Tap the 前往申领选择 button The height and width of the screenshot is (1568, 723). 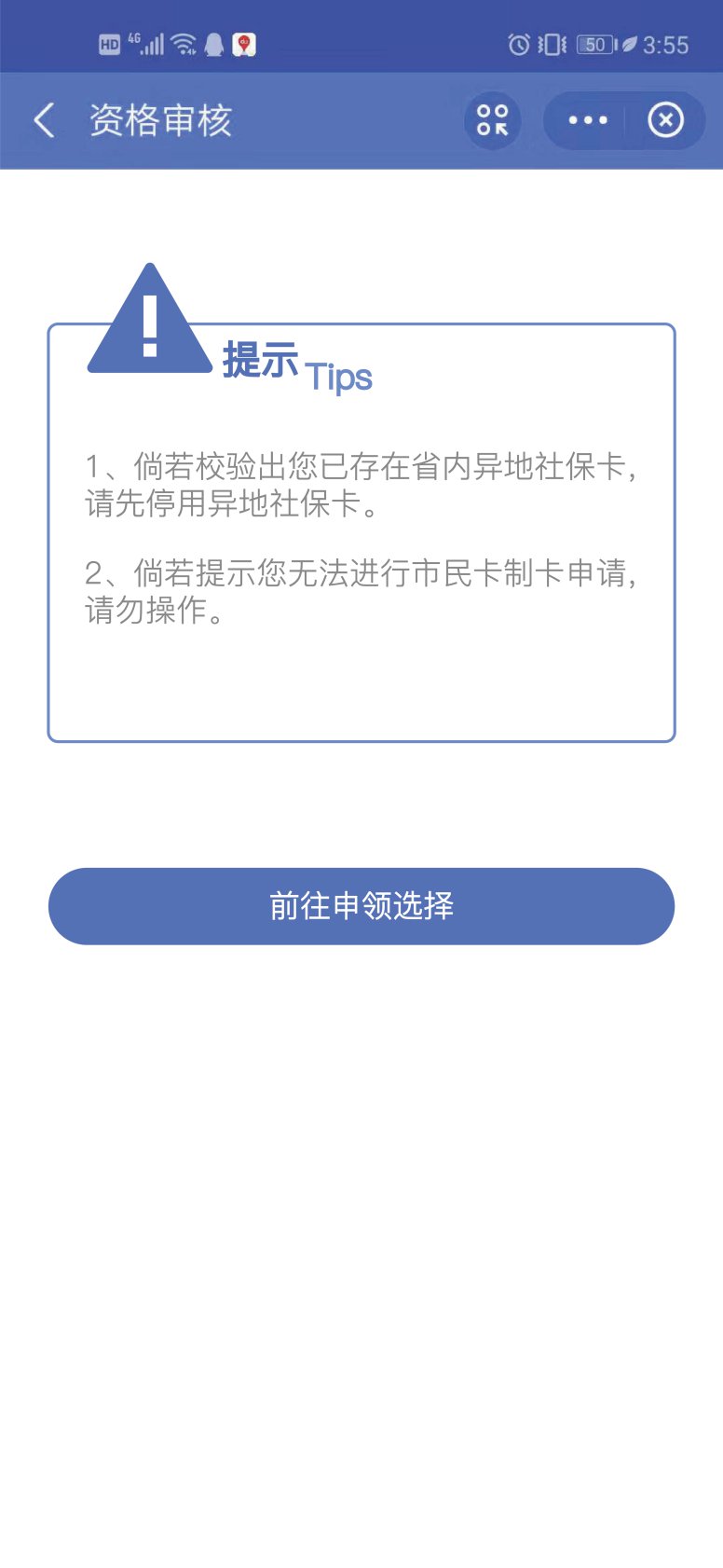tap(361, 906)
